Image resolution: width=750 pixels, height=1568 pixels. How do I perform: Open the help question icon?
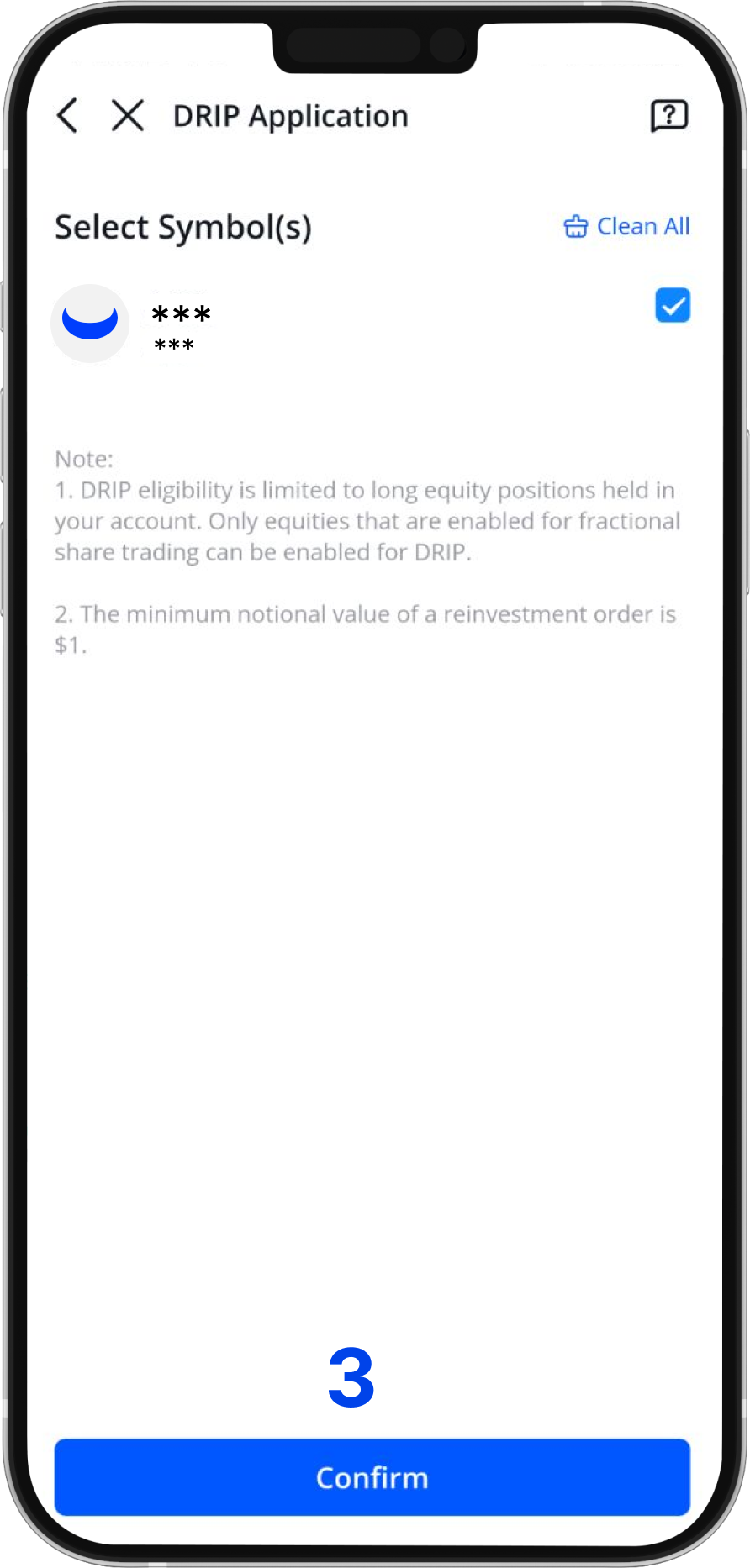(x=669, y=115)
